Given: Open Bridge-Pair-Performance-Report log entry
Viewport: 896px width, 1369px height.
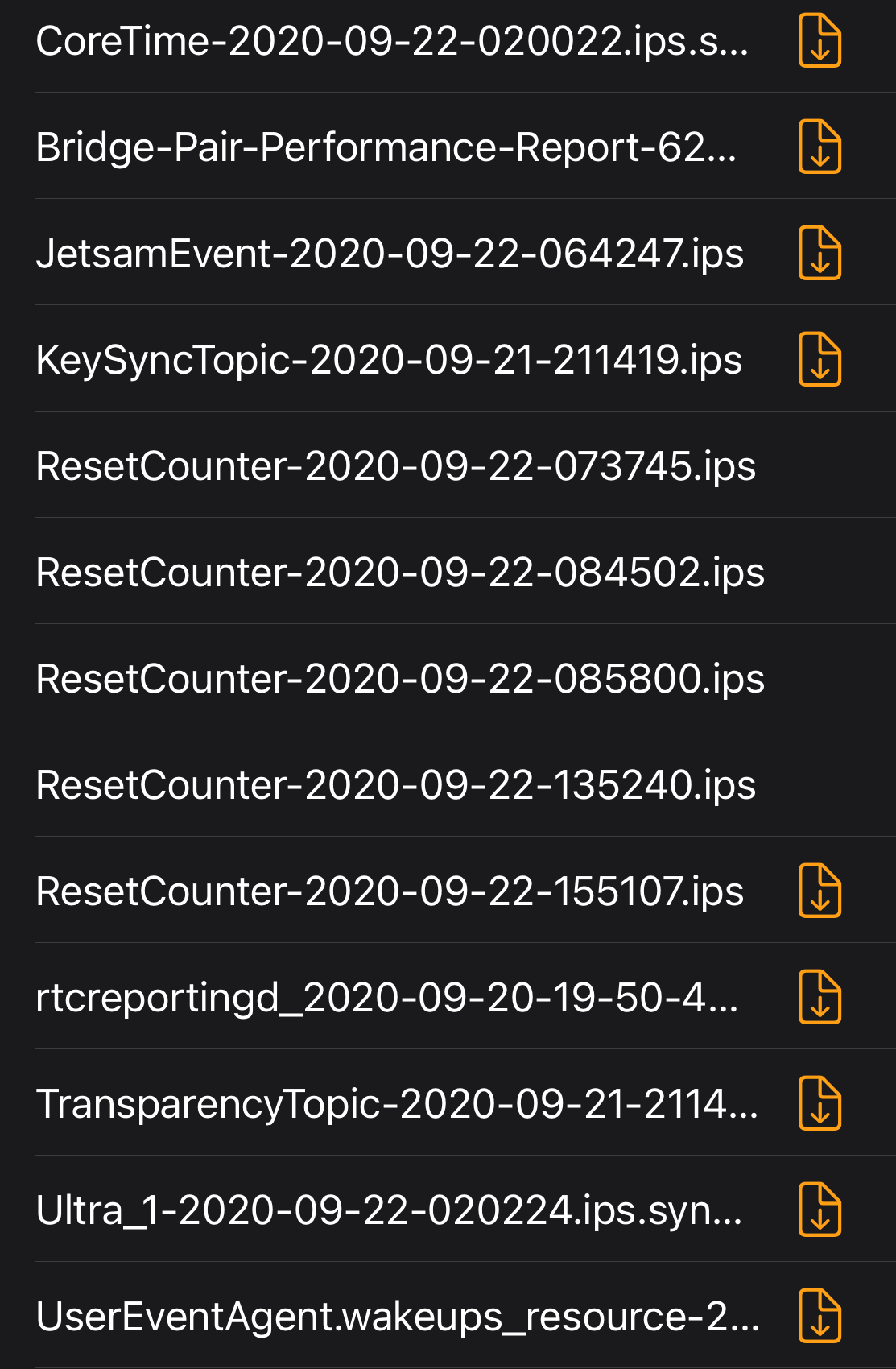Looking at the screenshot, I should (x=386, y=147).
